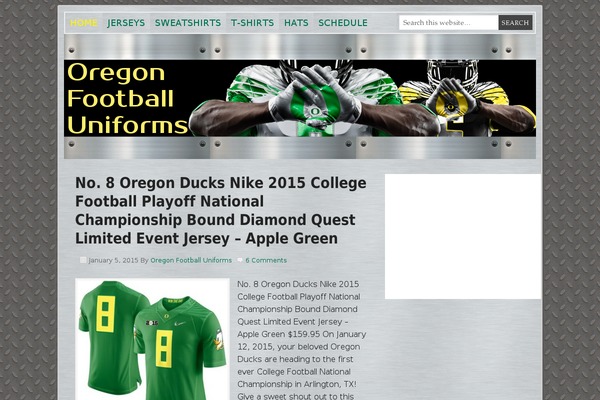This screenshot has height=400, width=600.
Task: Go to the Home nav item
Action: click(84, 22)
